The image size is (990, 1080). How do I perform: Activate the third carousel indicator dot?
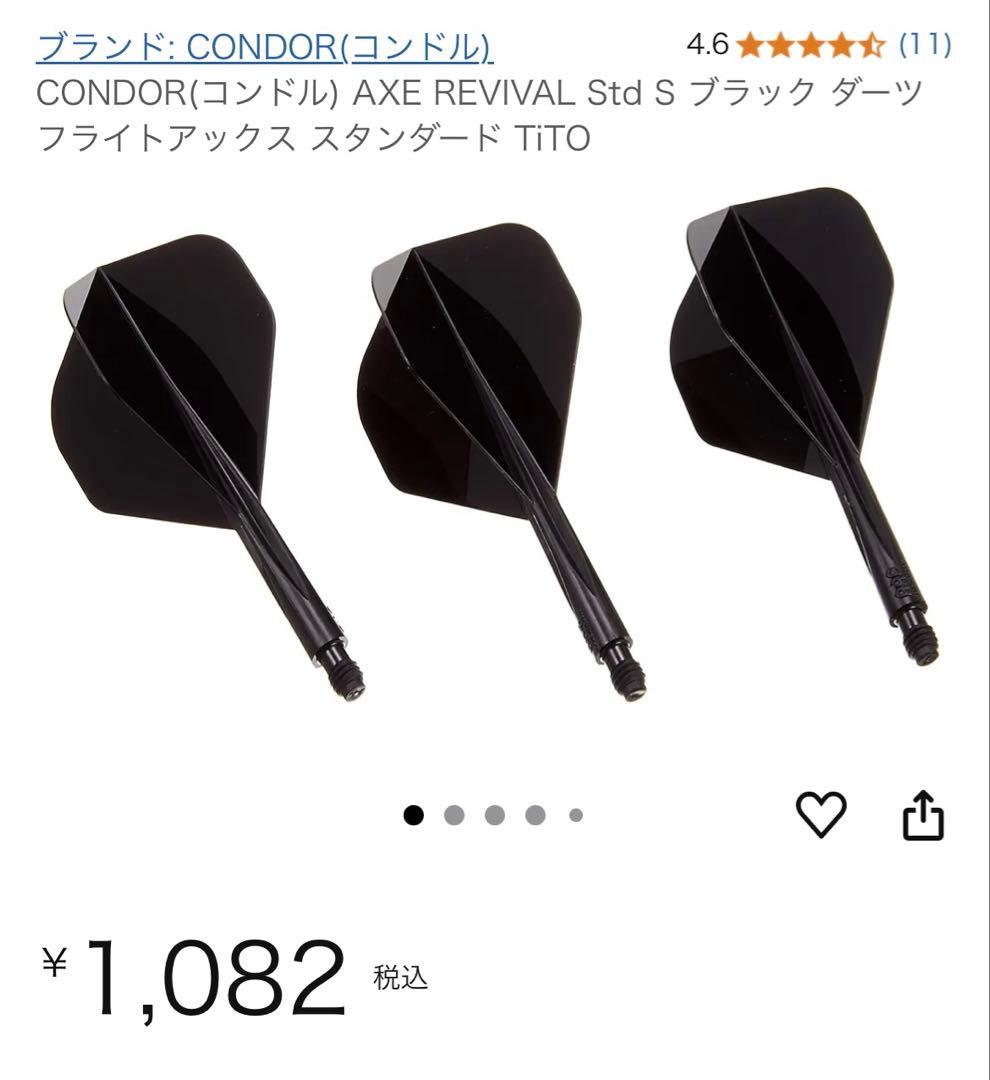[494, 816]
